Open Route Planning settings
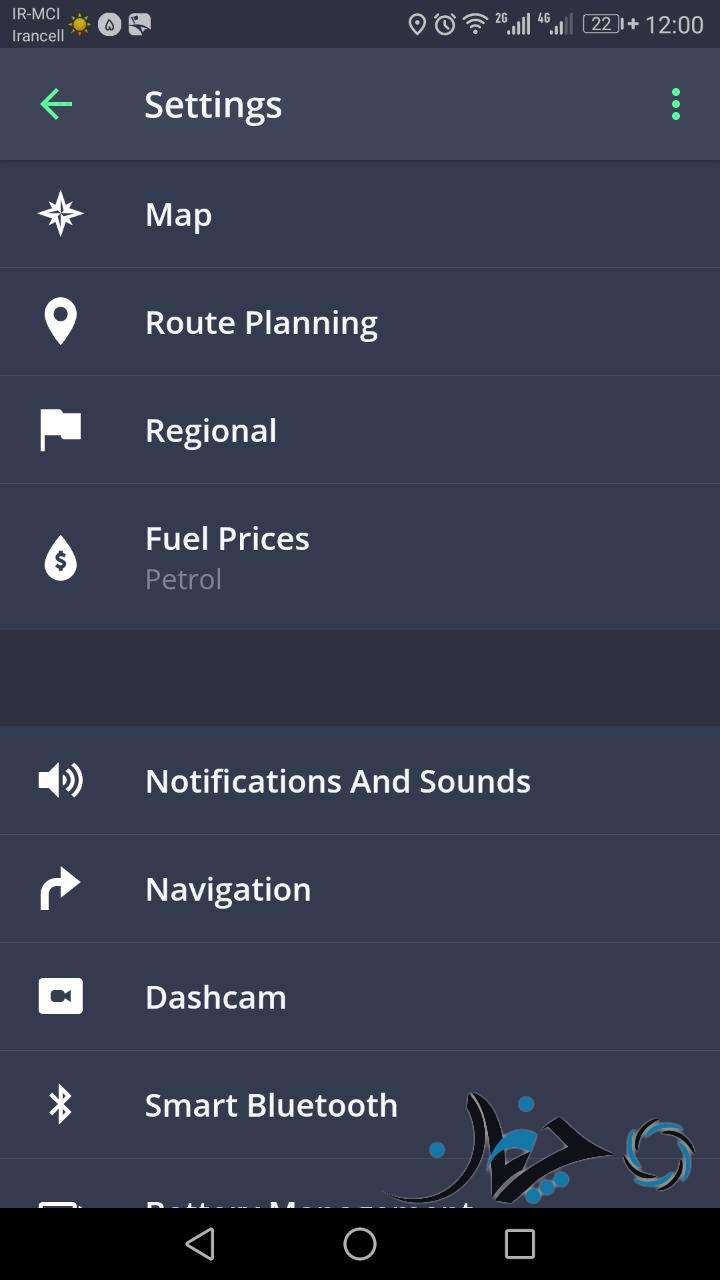 [360, 322]
